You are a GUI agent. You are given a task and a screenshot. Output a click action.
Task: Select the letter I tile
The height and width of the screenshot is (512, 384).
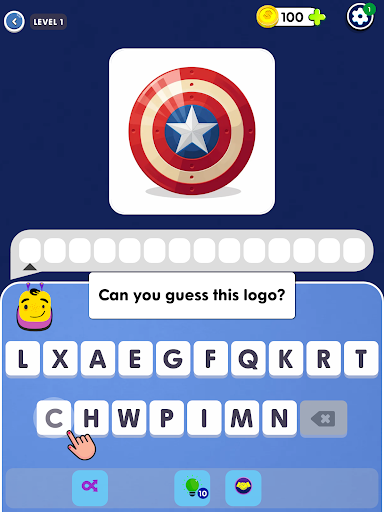click(x=204, y=418)
